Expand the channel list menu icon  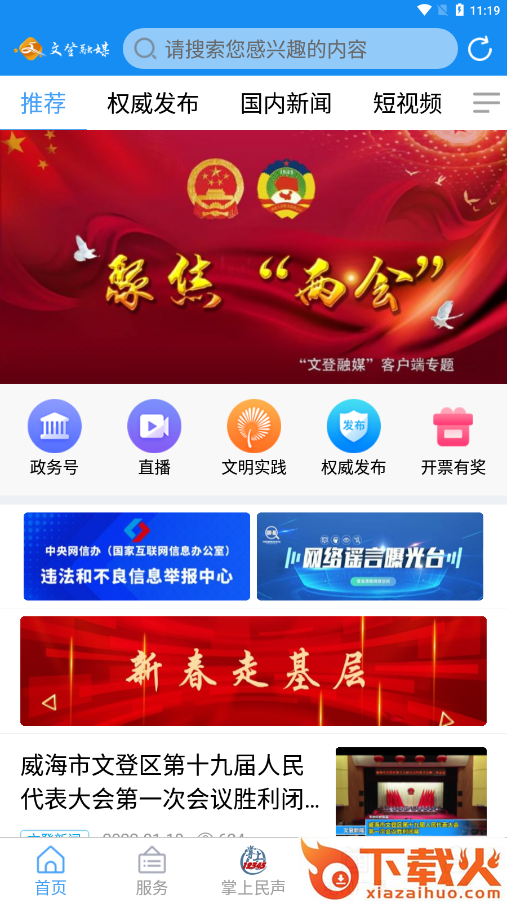point(486,103)
